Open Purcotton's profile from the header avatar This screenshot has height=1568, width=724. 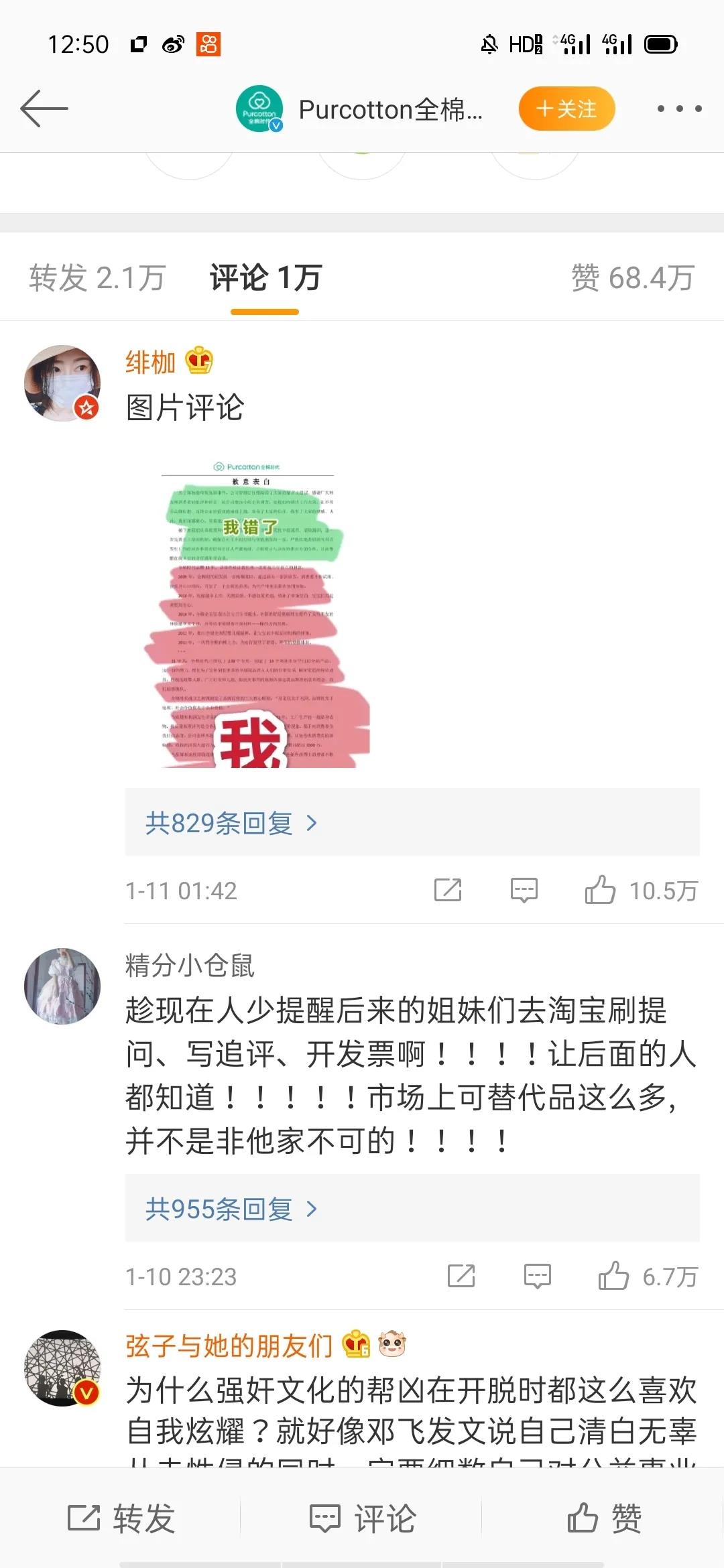(259, 109)
